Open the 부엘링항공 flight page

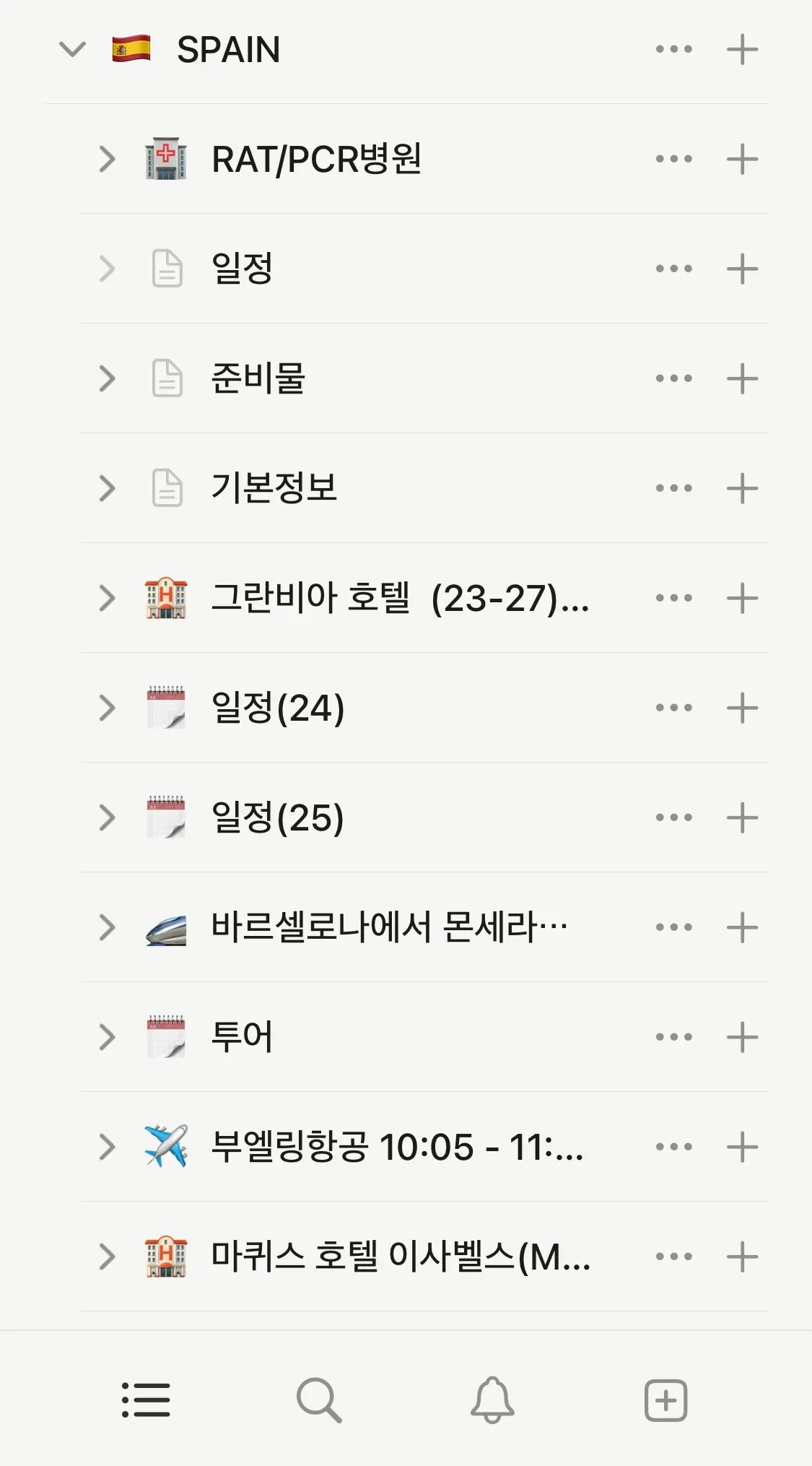(x=397, y=1147)
